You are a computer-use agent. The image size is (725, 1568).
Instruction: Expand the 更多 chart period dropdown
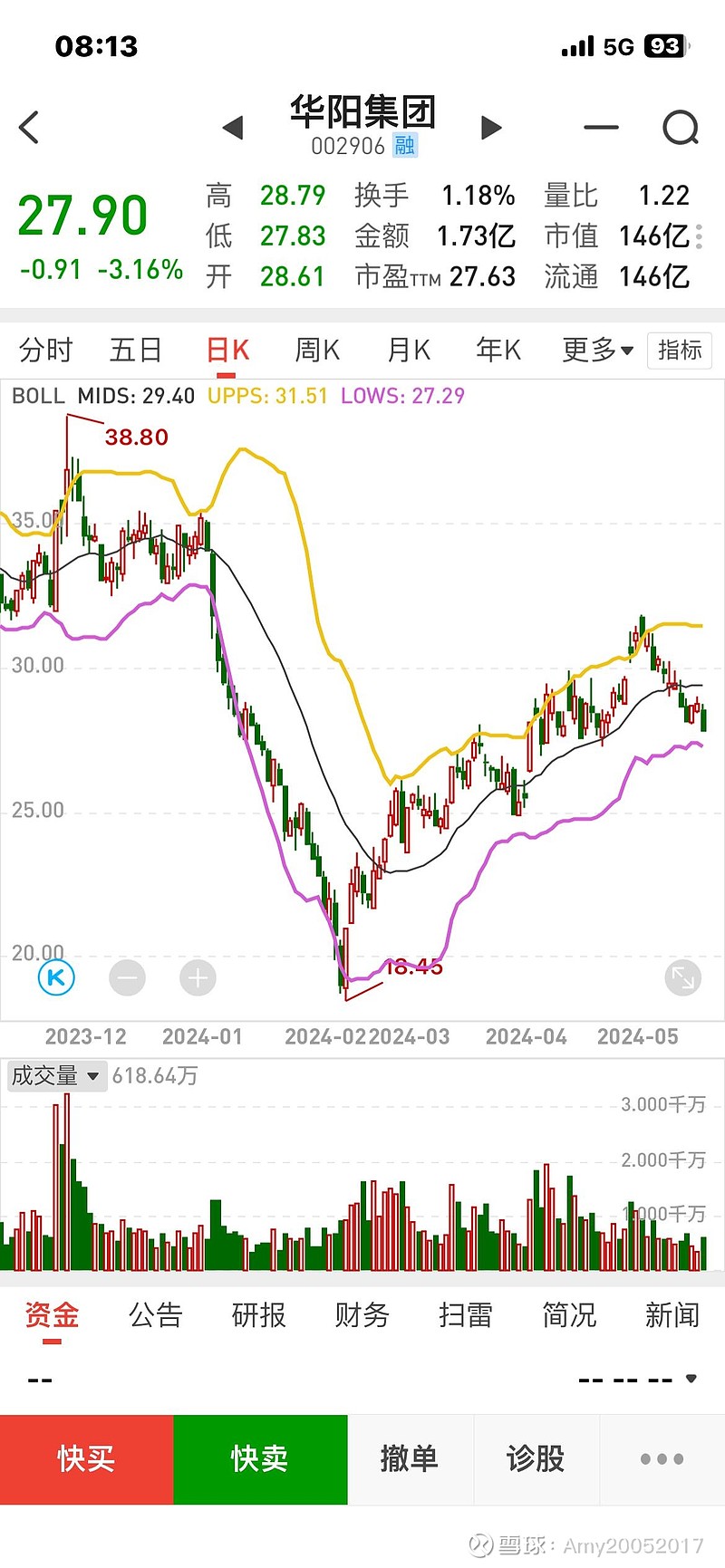597,350
